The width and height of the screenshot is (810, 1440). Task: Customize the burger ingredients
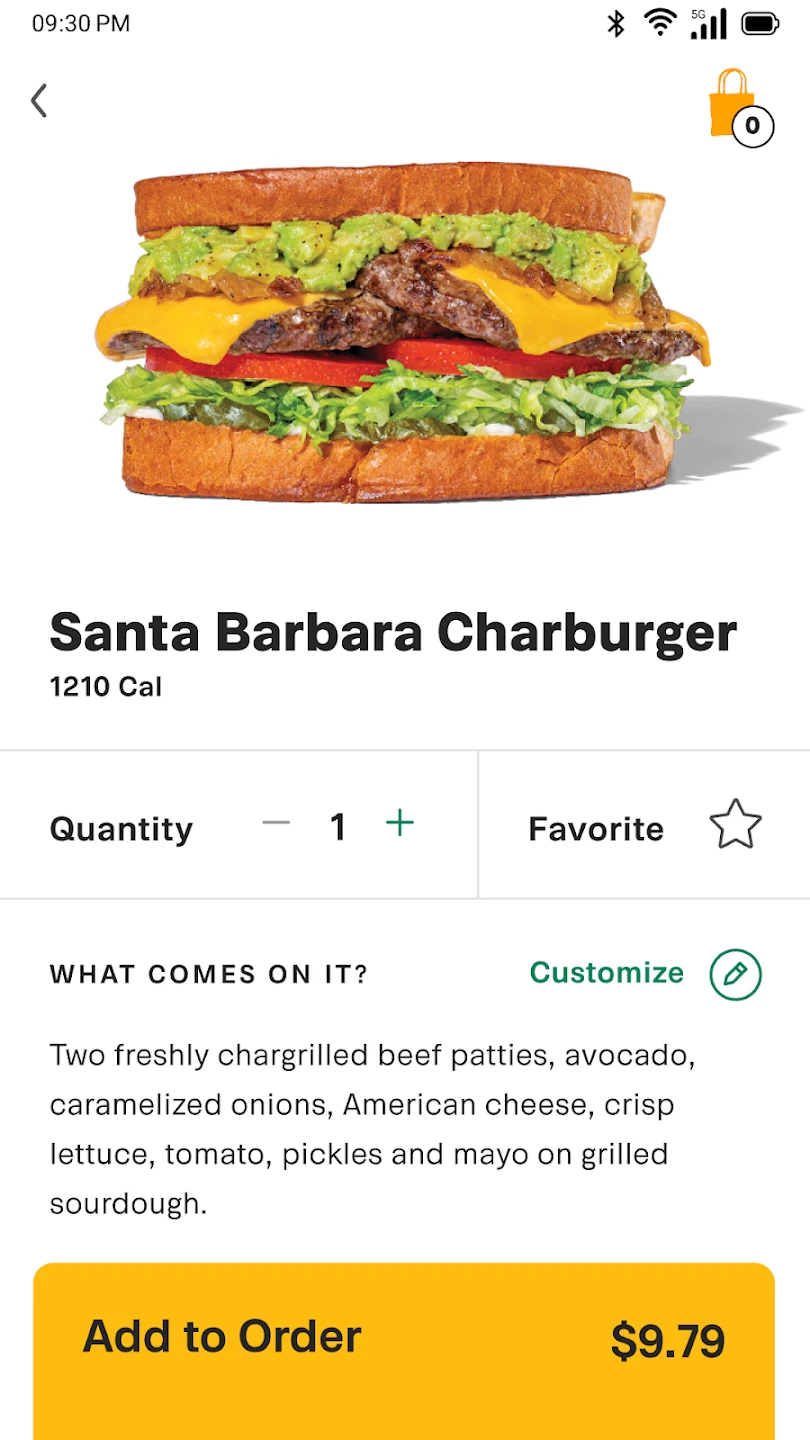[735, 974]
